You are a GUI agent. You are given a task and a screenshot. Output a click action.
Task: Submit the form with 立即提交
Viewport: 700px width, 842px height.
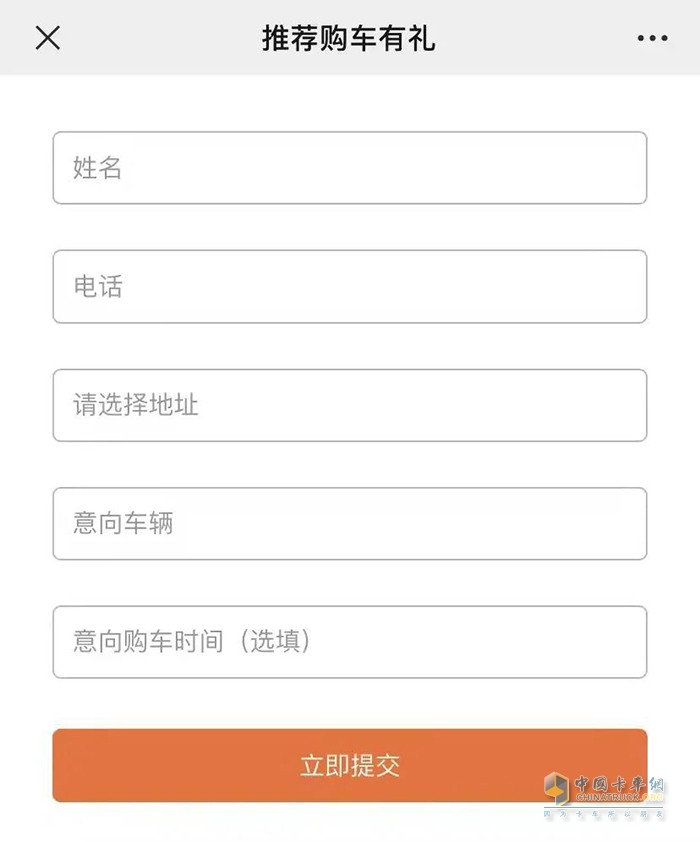pyautogui.click(x=349, y=766)
